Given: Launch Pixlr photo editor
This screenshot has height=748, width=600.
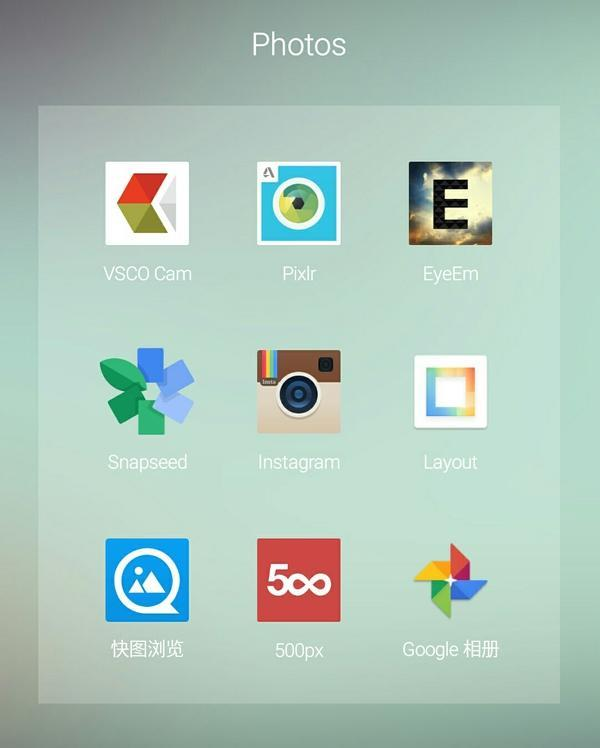Looking at the screenshot, I should 298,204.
